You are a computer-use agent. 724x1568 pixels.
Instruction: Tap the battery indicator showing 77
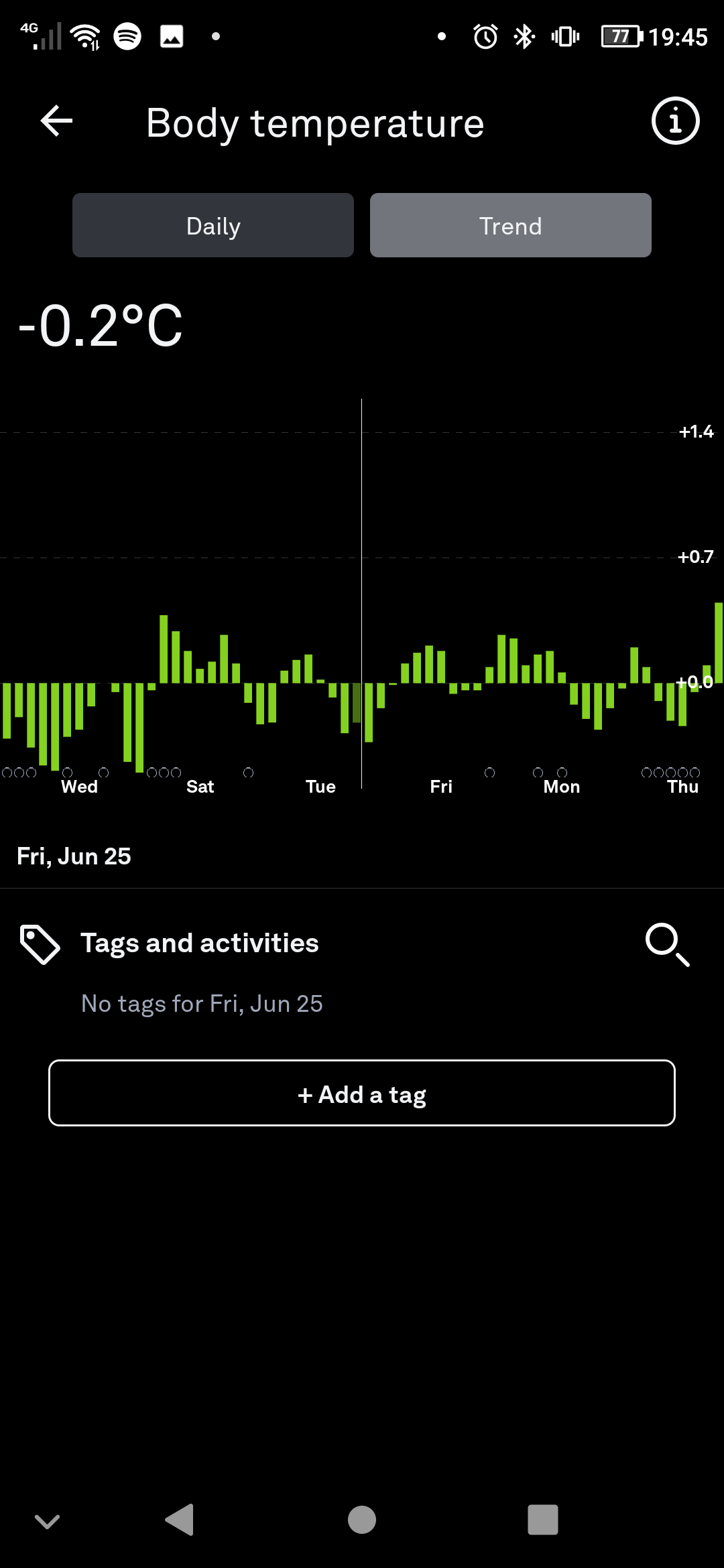point(620,36)
